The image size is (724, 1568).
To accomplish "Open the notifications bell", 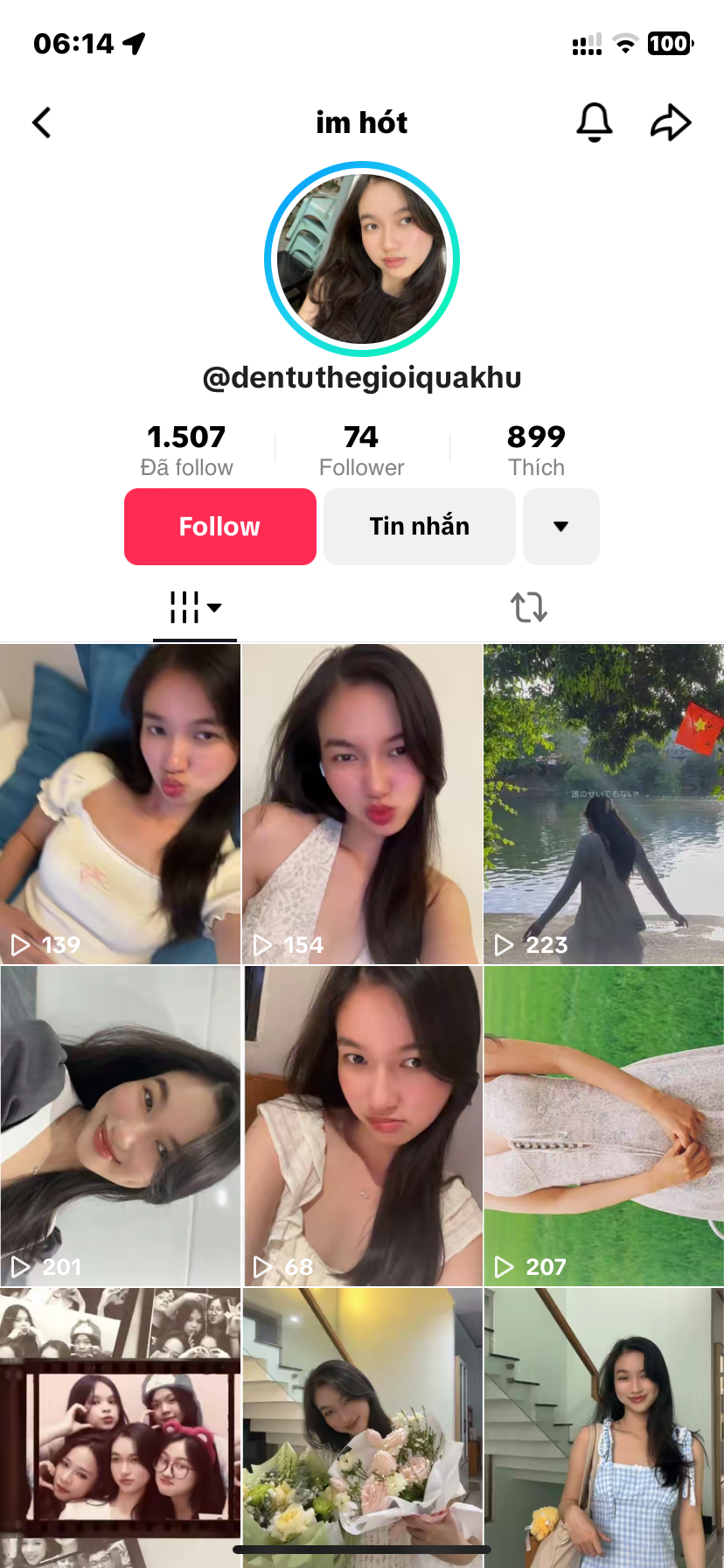I will click(x=594, y=122).
